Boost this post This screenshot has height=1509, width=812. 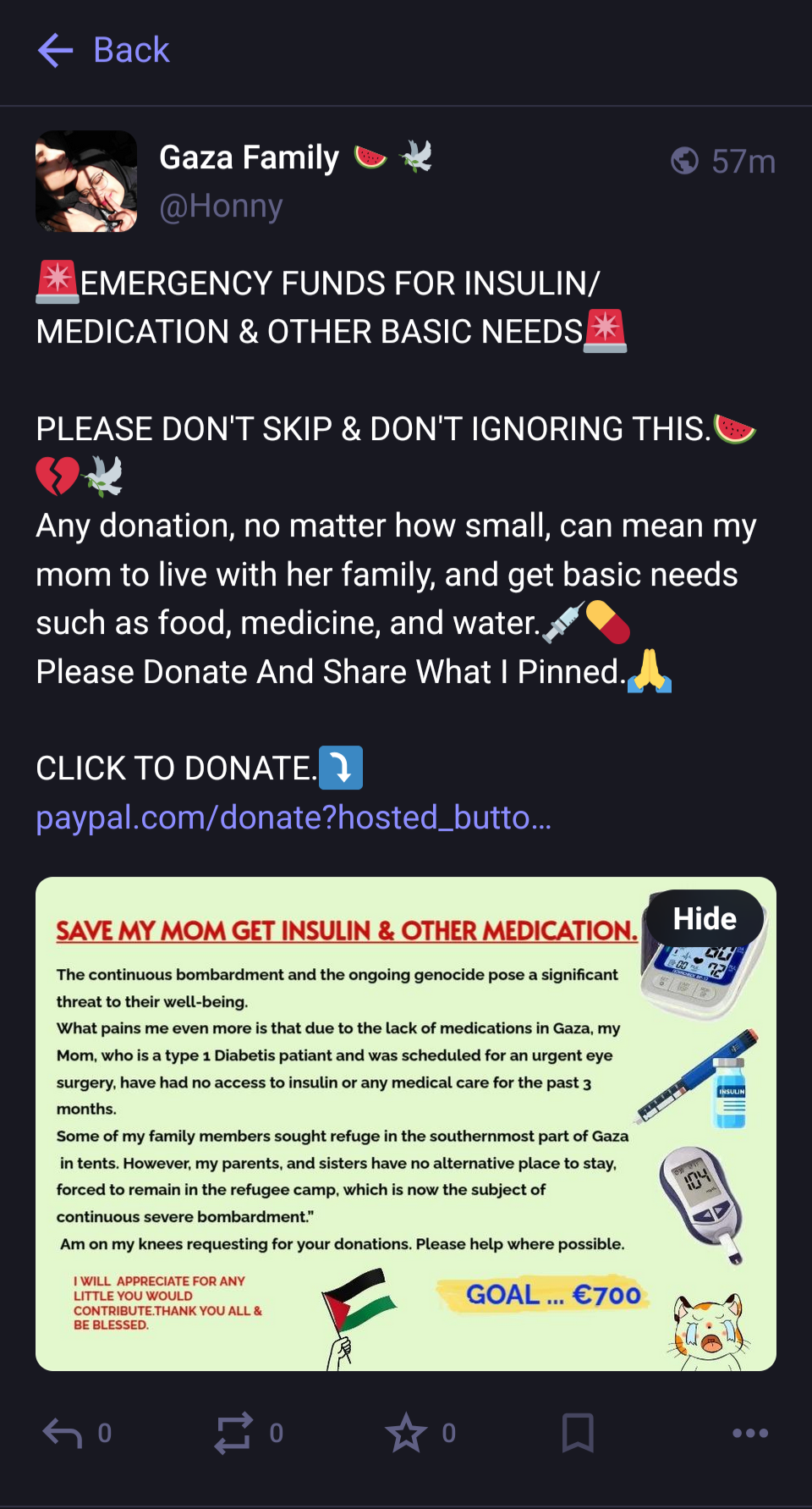[234, 1433]
